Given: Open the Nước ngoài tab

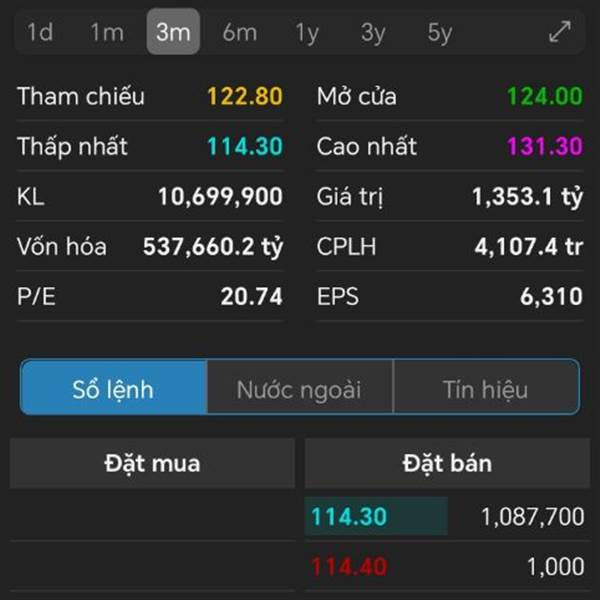Looking at the screenshot, I should [299, 388].
